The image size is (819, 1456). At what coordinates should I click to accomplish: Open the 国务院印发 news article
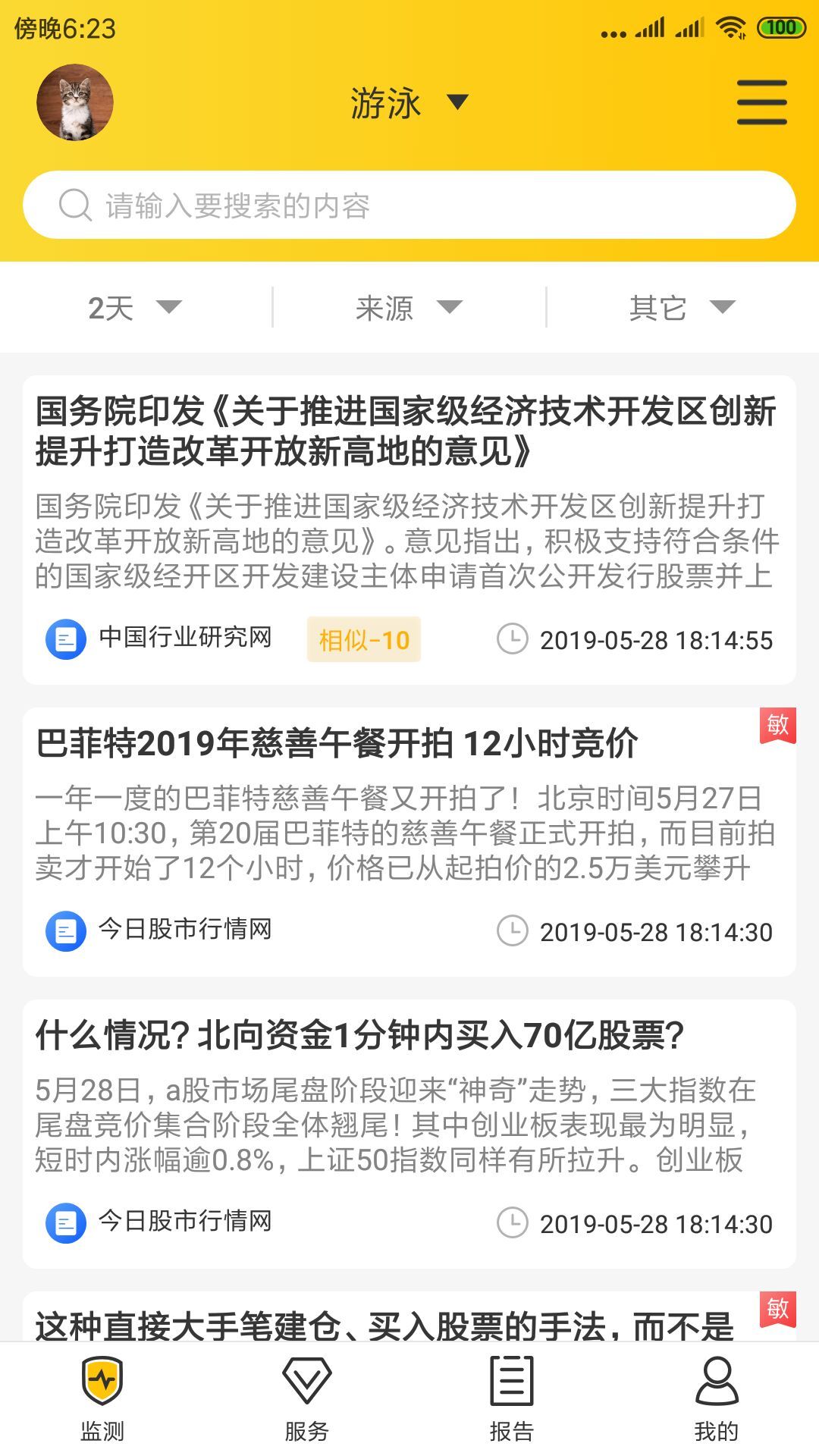[406, 431]
